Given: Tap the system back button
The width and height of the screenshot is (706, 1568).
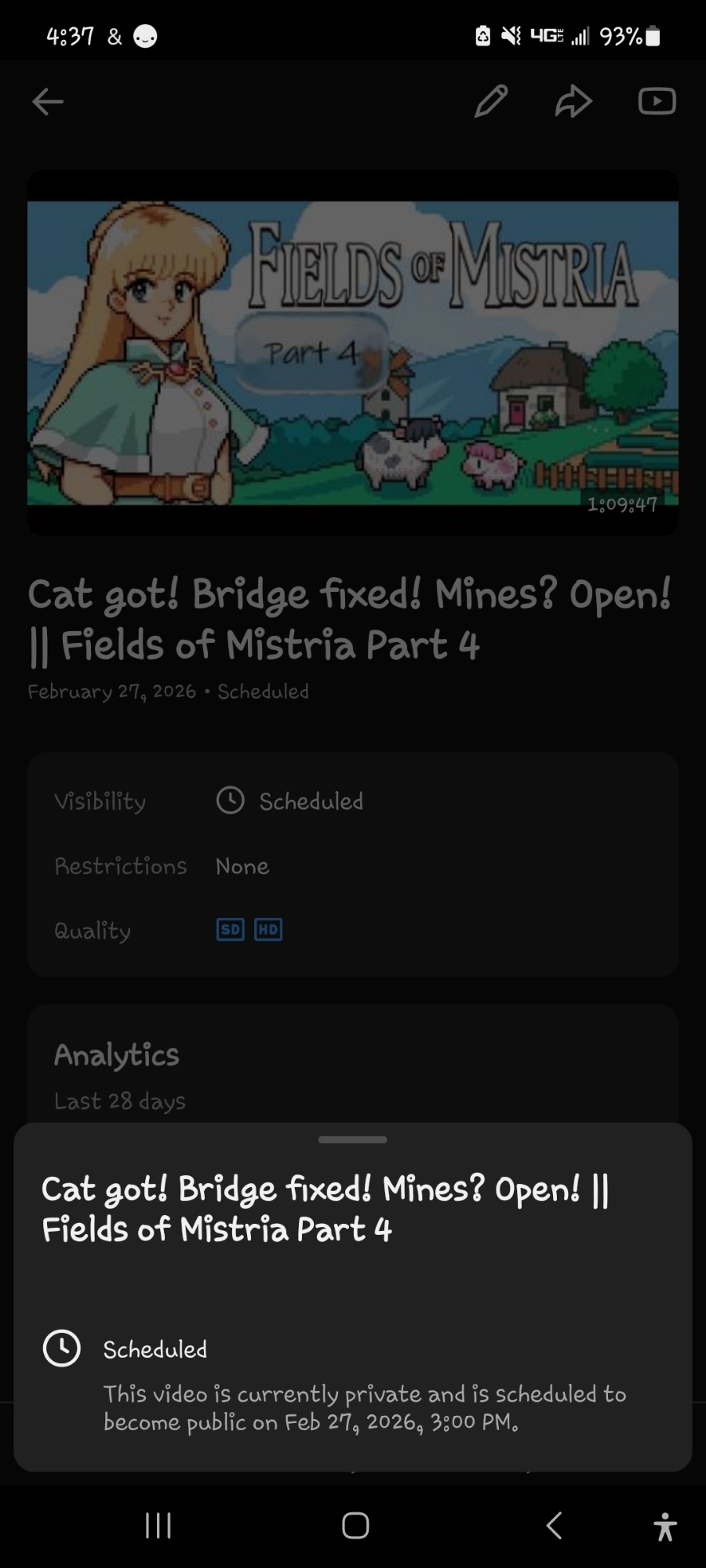Looking at the screenshot, I should 554,1526.
